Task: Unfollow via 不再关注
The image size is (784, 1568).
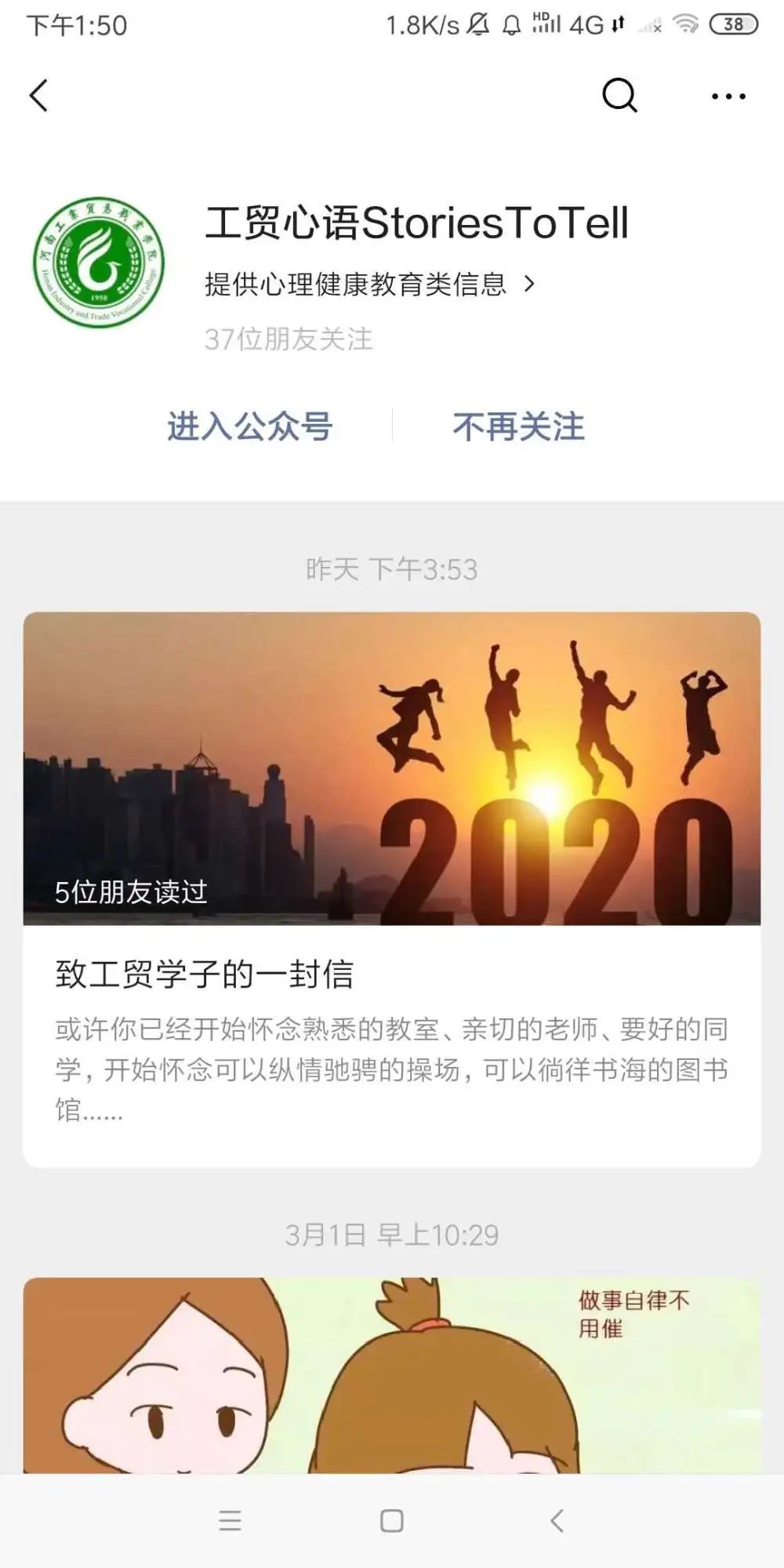Action: pos(518,427)
